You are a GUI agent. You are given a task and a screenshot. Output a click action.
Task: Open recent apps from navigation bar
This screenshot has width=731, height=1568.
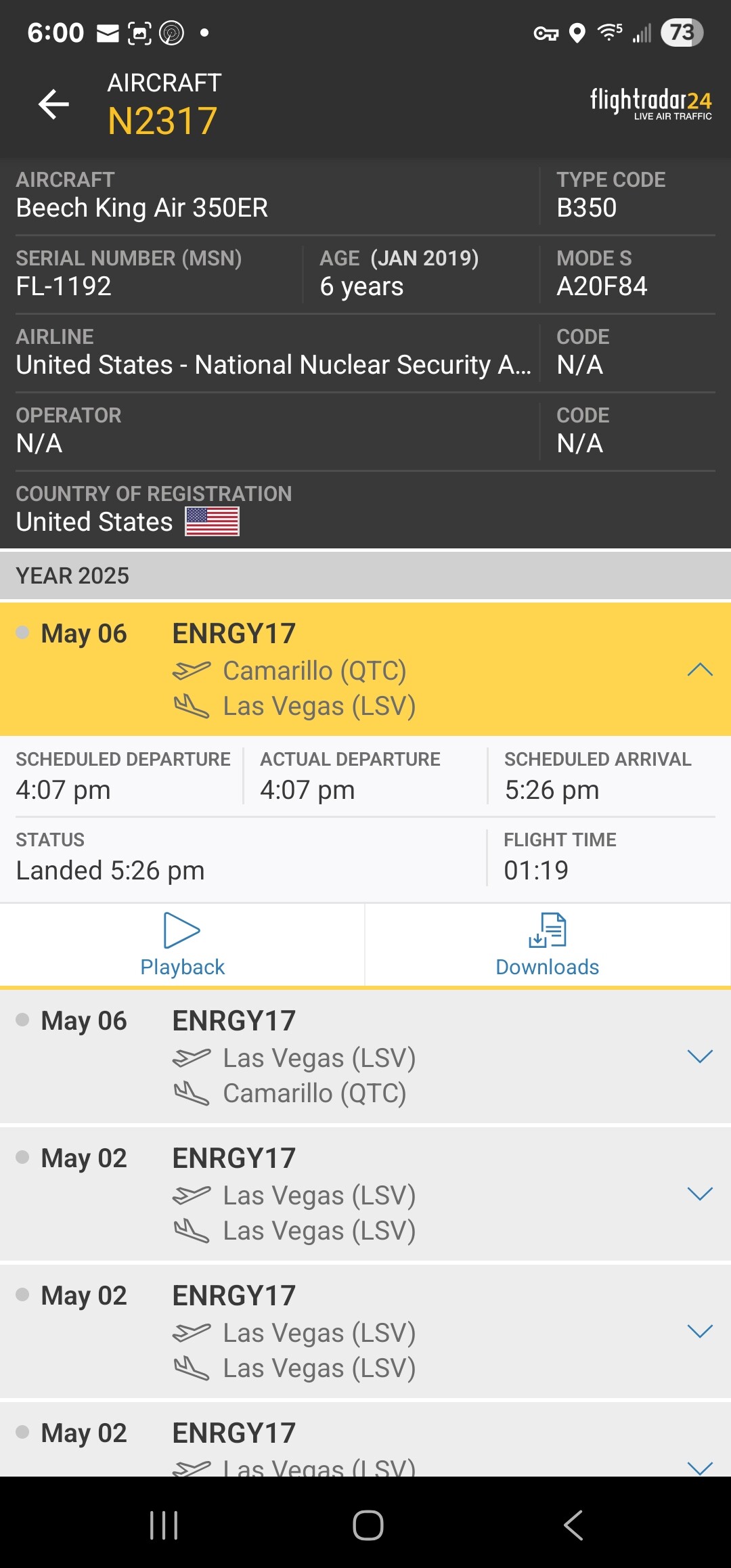(164, 1525)
